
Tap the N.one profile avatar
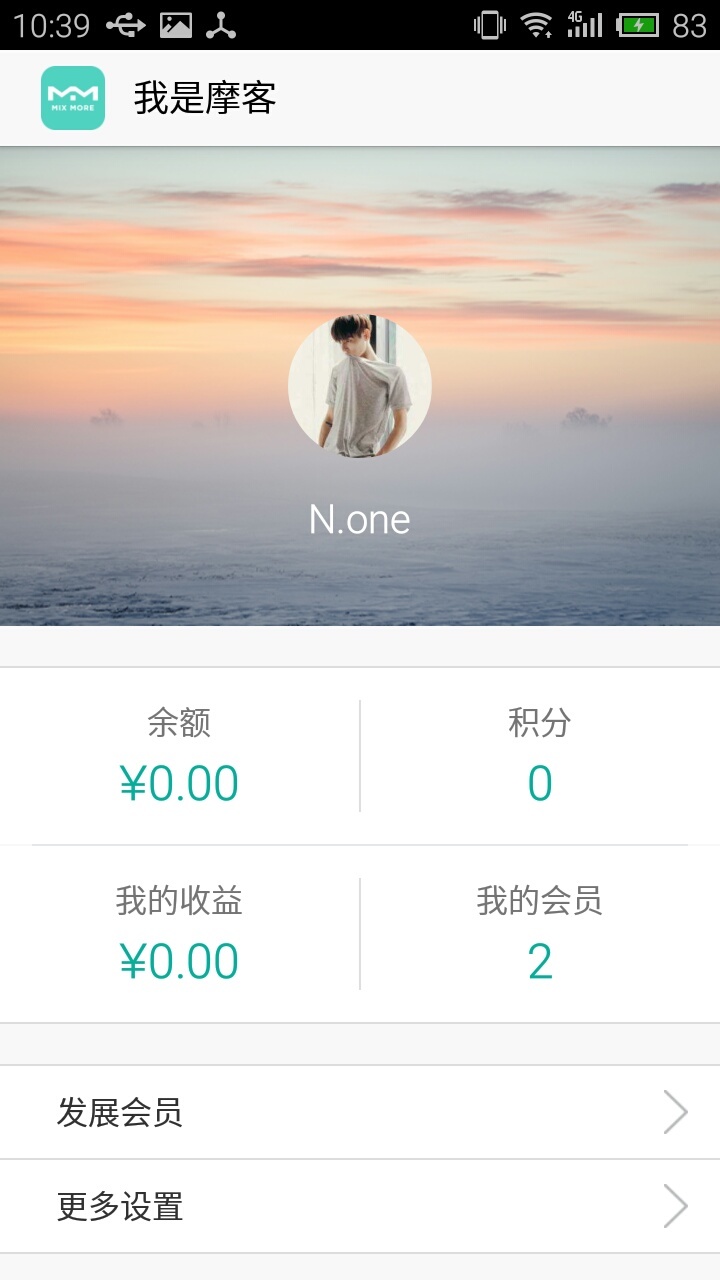tap(360, 387)
